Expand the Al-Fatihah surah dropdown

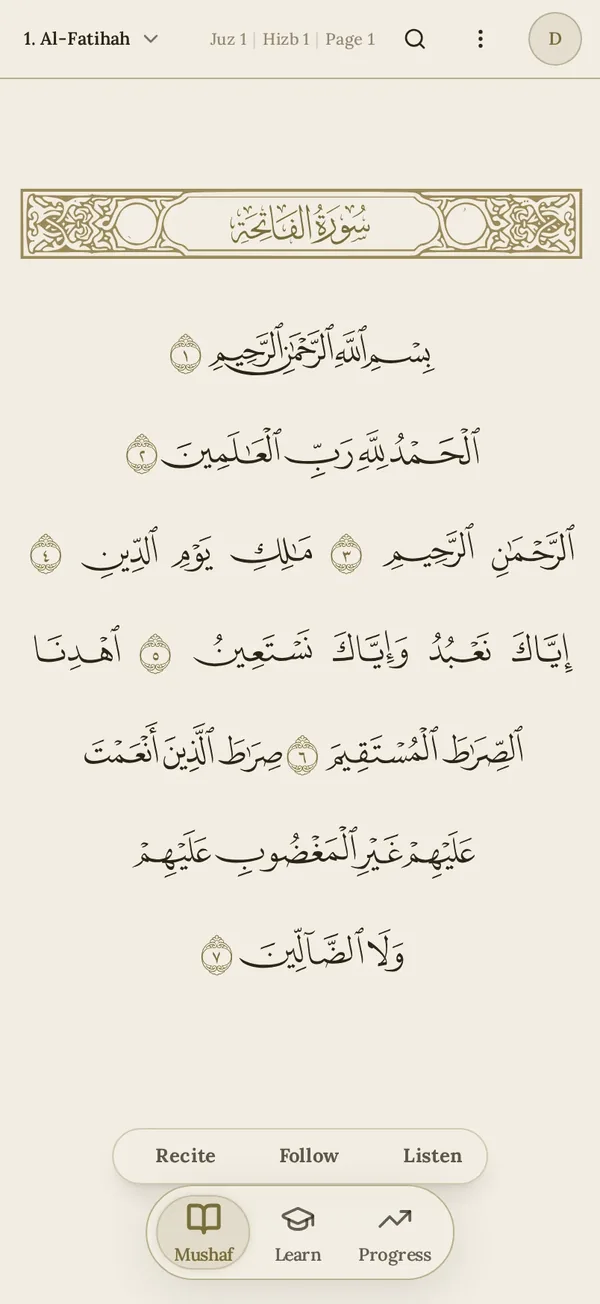pos(91,39)
